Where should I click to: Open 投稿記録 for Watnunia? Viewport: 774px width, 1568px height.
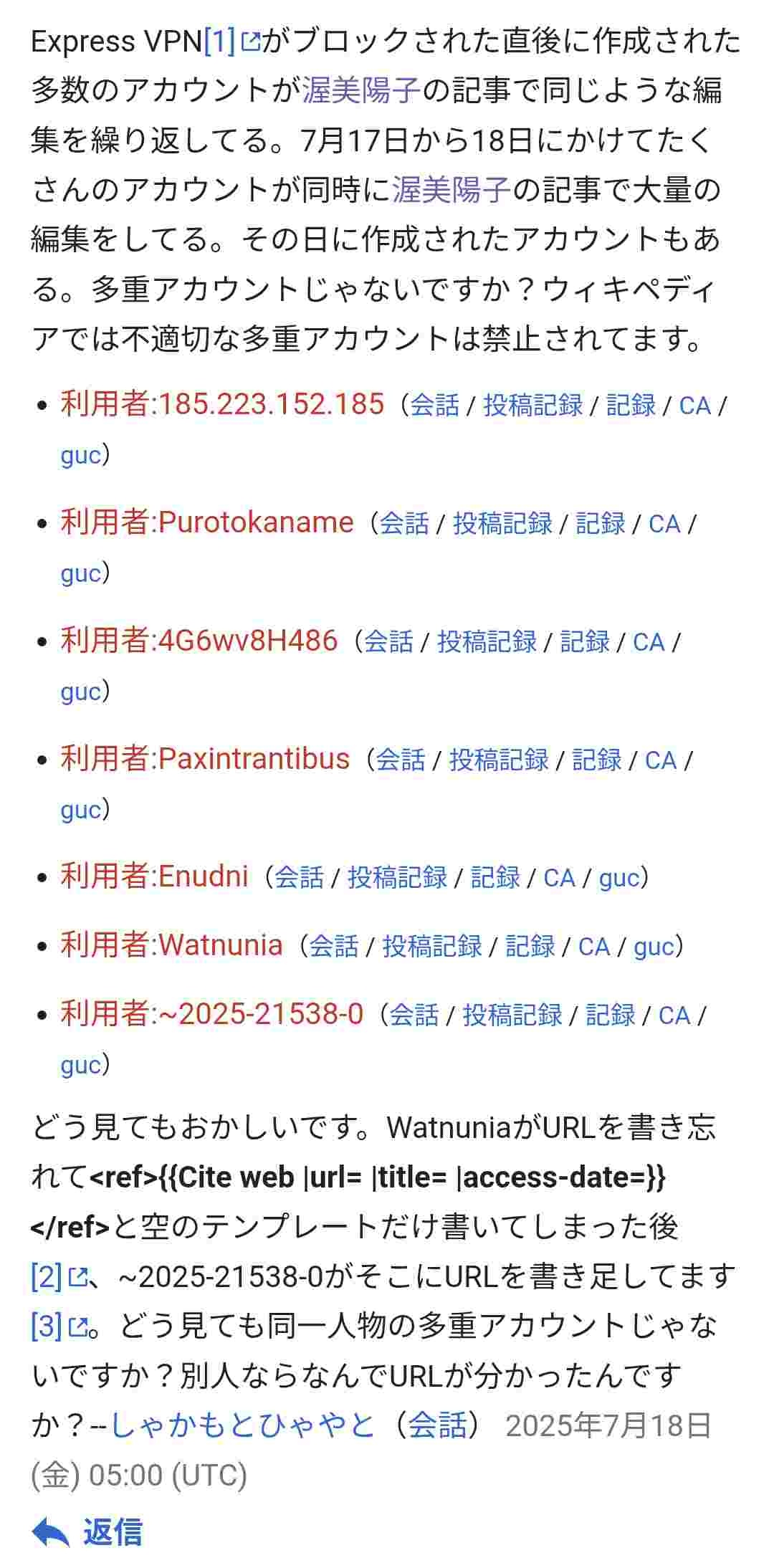pos(431,947)
